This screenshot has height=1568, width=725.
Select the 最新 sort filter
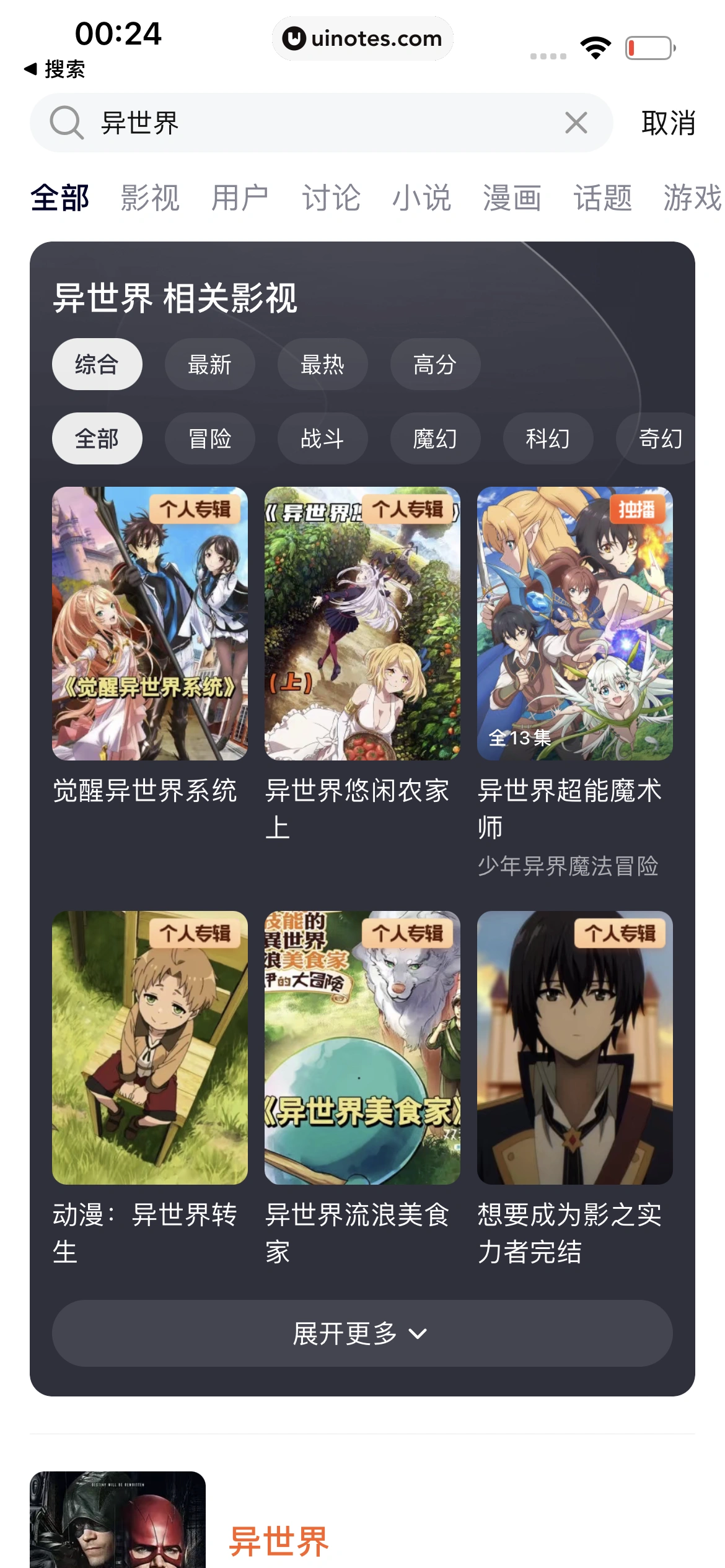tap(209, 365)
